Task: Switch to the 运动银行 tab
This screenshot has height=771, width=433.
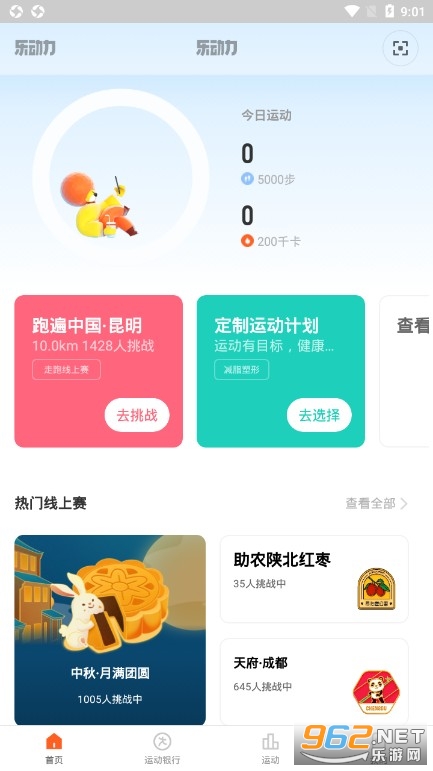Action: tap(162, 748)
